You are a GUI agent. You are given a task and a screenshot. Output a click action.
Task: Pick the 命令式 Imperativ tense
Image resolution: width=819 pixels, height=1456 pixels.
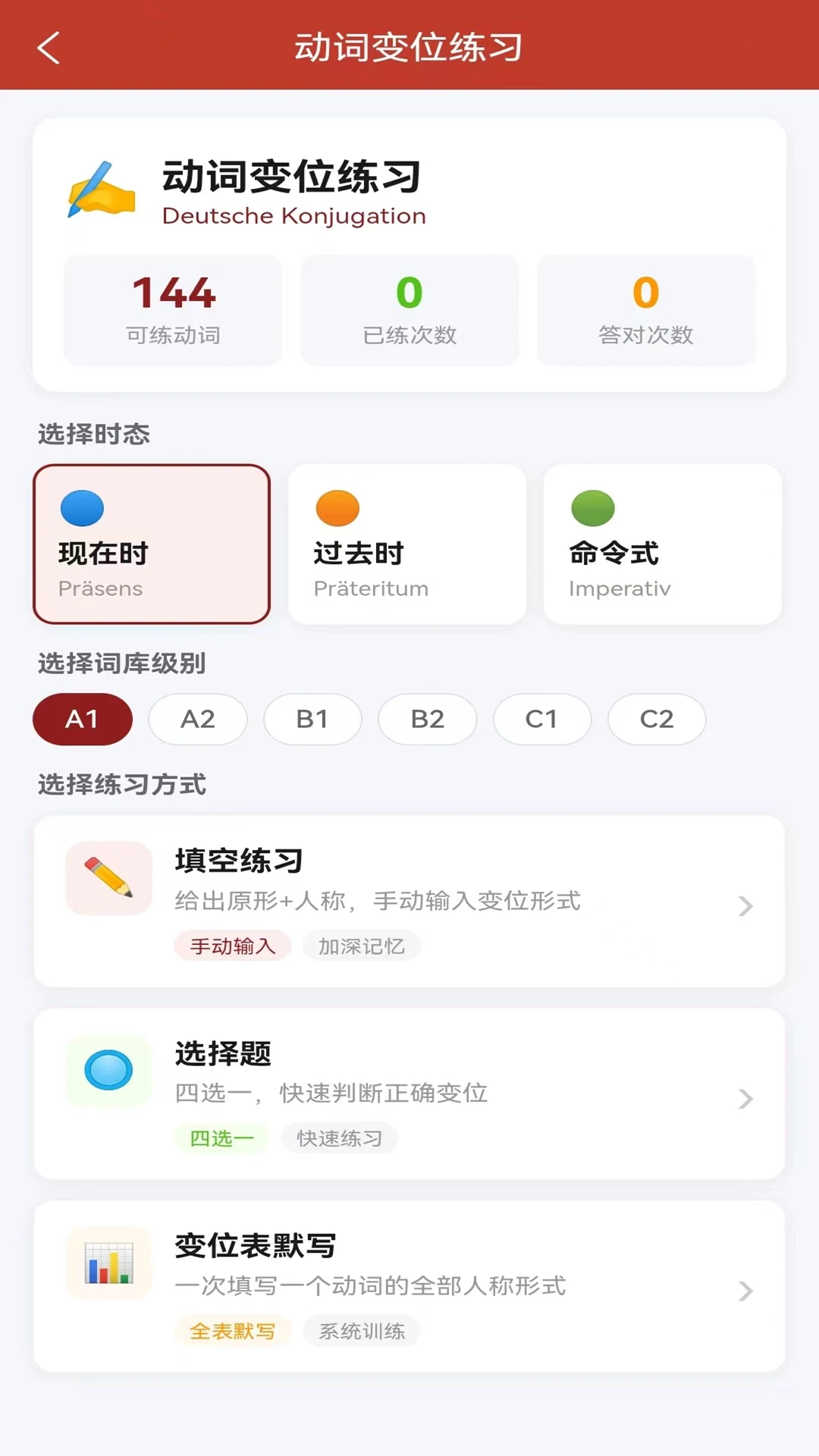click(x=662, y=544)
